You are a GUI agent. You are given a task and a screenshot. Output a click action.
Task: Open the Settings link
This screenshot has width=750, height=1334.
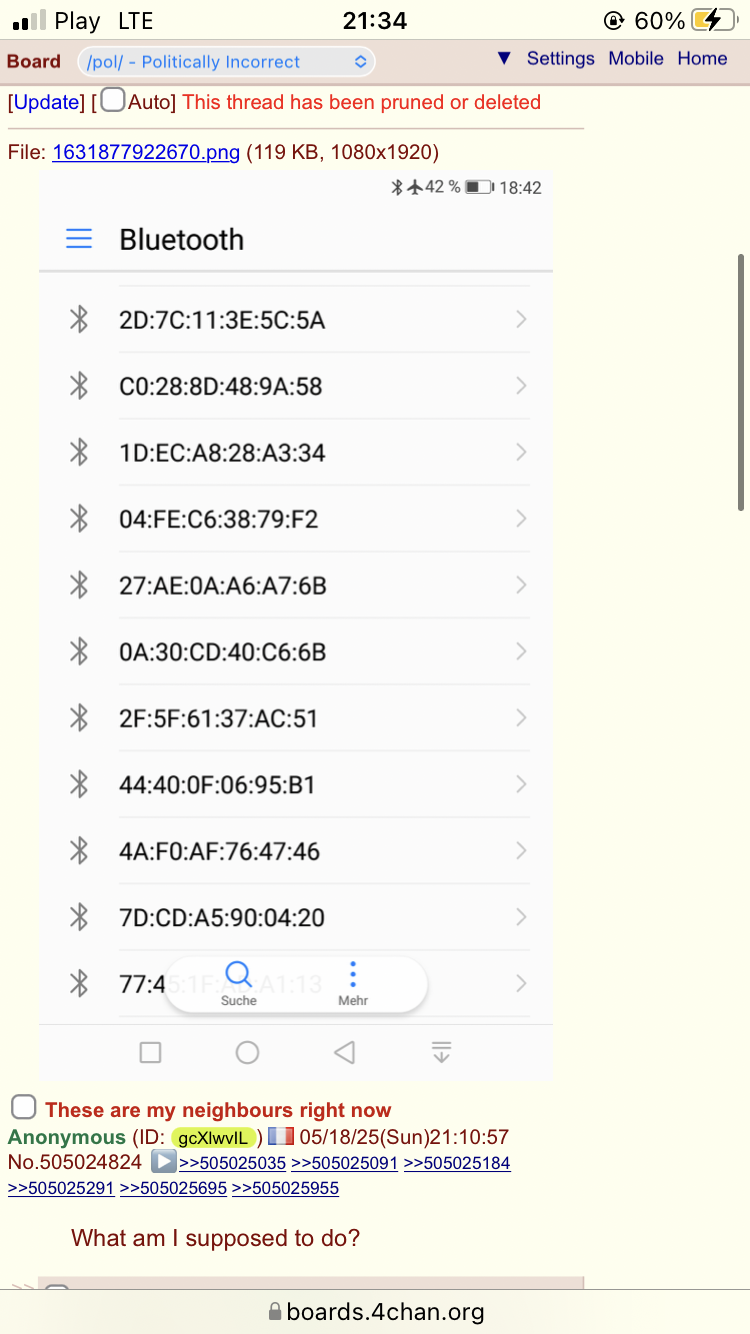point(560,58)
